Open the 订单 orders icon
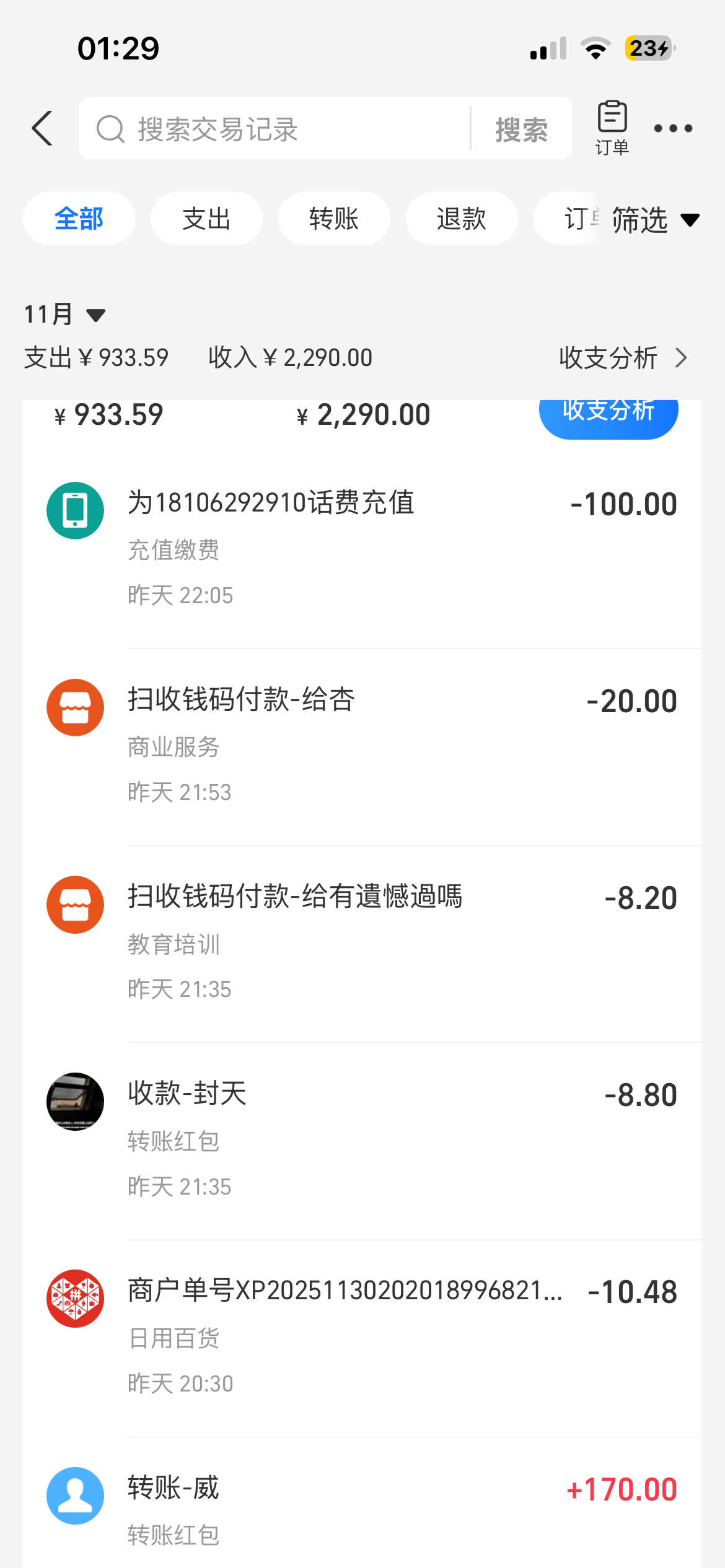 pyautogui.click(x=612, y=127)
